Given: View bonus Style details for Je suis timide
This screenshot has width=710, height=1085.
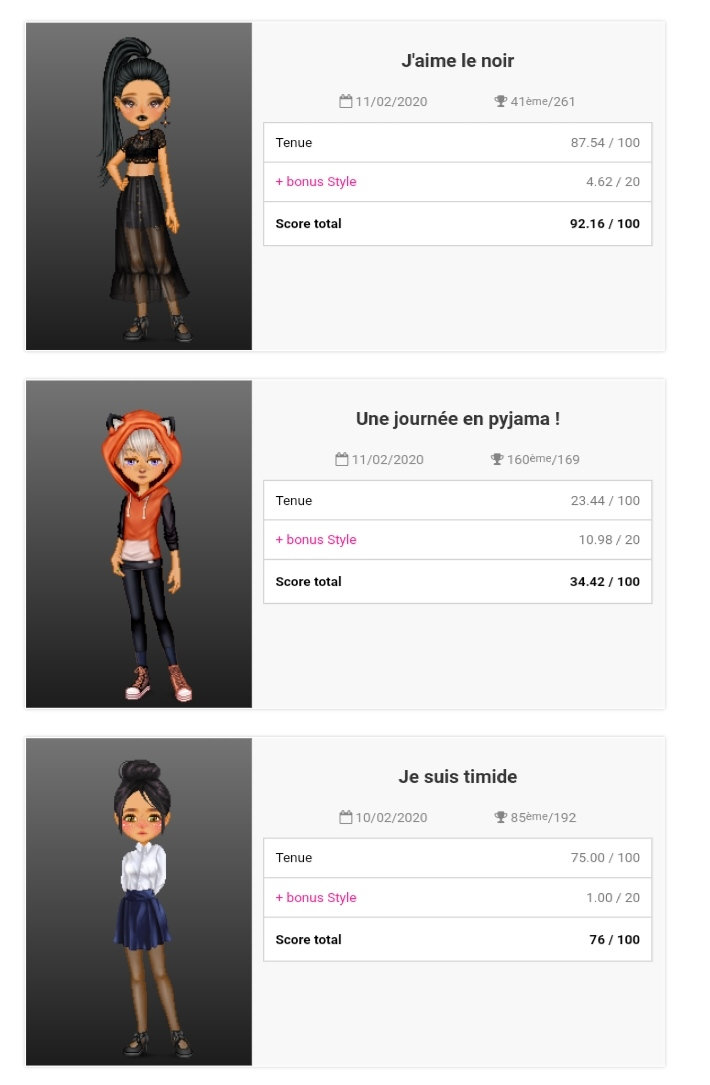Looking at the screenshot, I should pyautogui.click(x=316, y=898).
